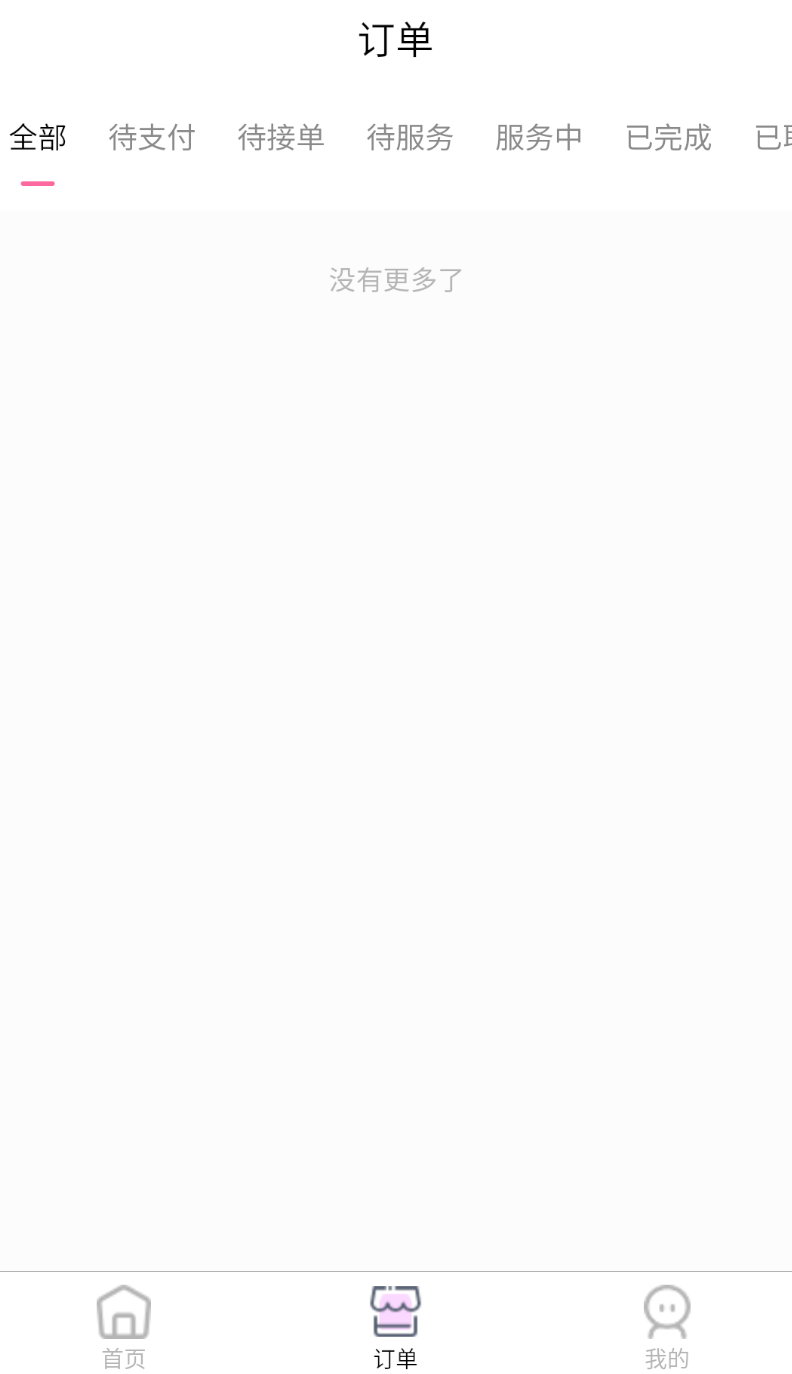This screenshot has width=792, height=1374.
Task: Tap 订单 in bottom navigation
Action: coord(395,1326)
